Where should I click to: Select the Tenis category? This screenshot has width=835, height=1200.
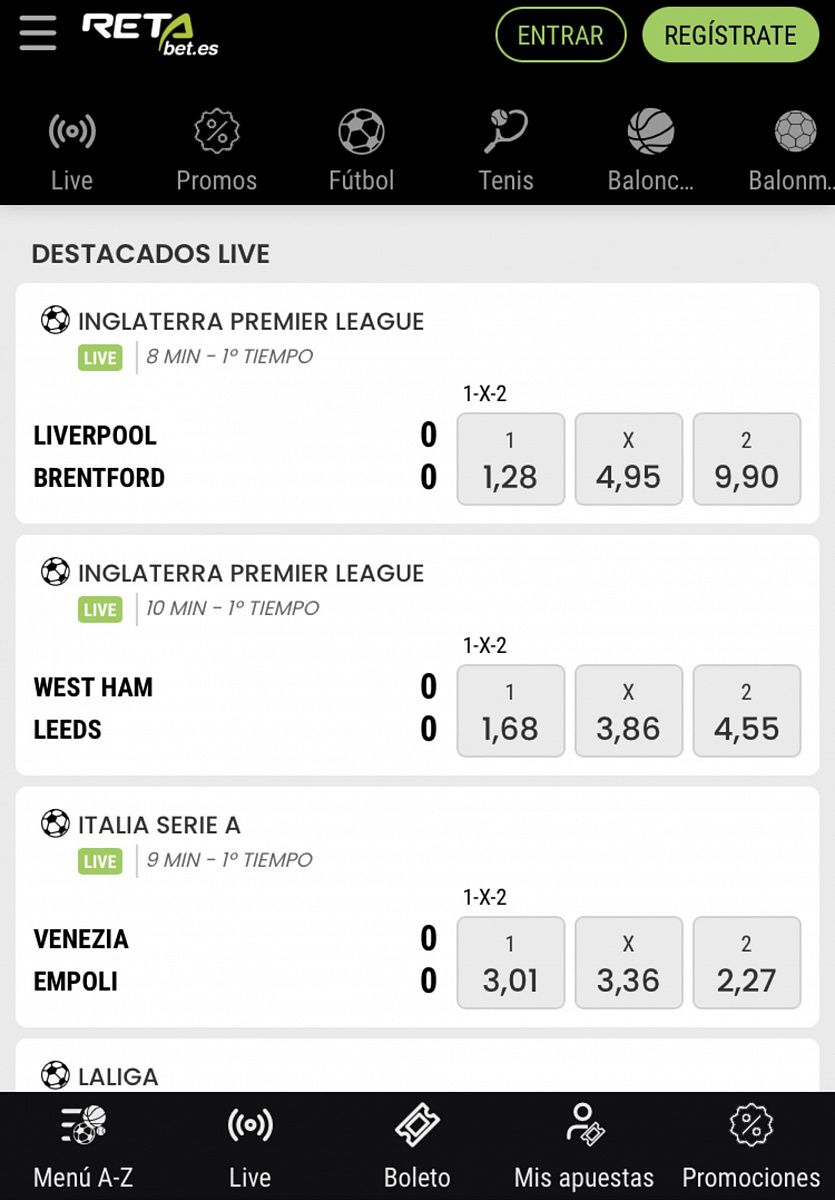click(506, 150)
